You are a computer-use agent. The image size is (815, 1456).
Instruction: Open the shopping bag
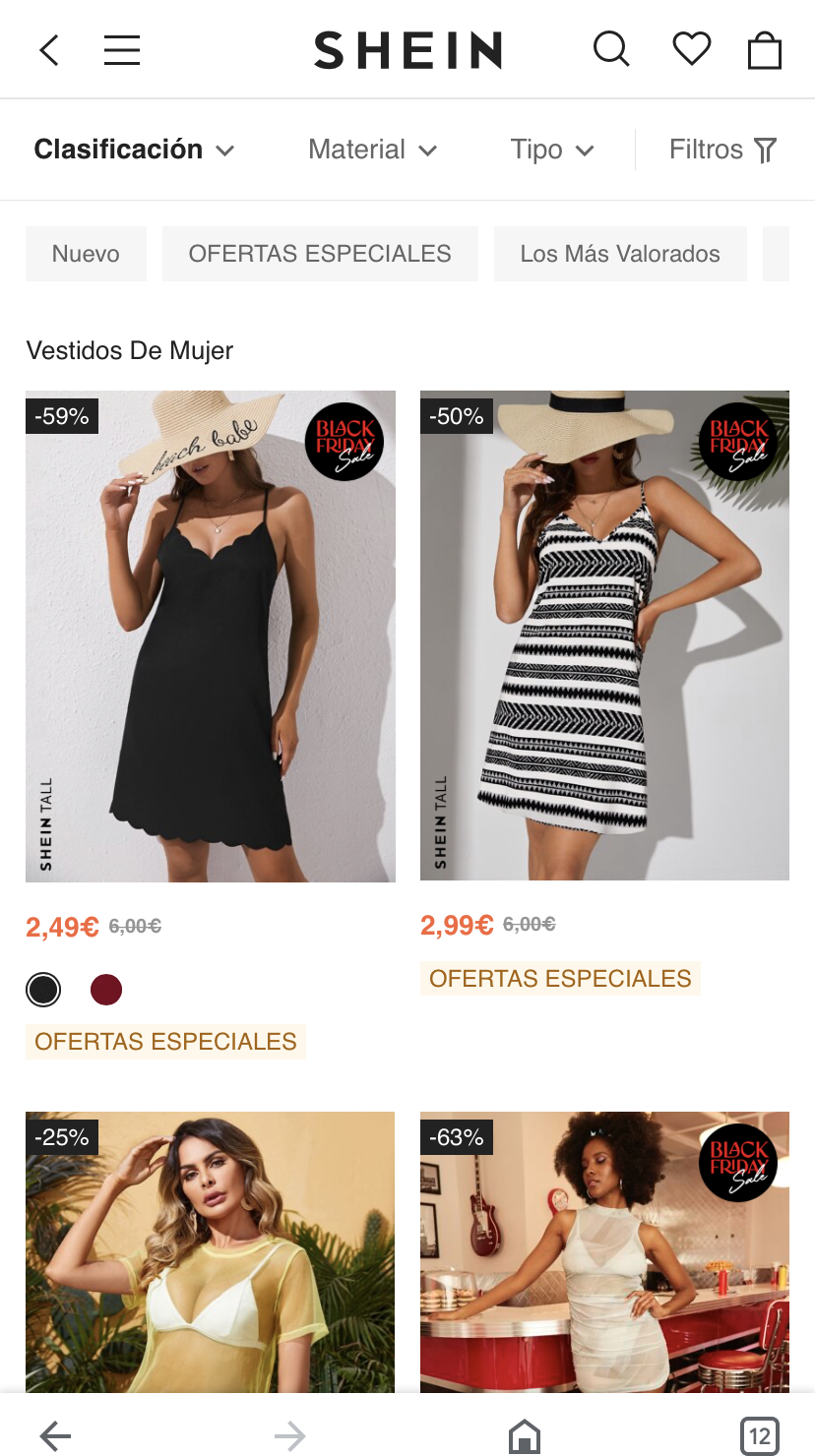pyautogui.click(x=764, y=50)
